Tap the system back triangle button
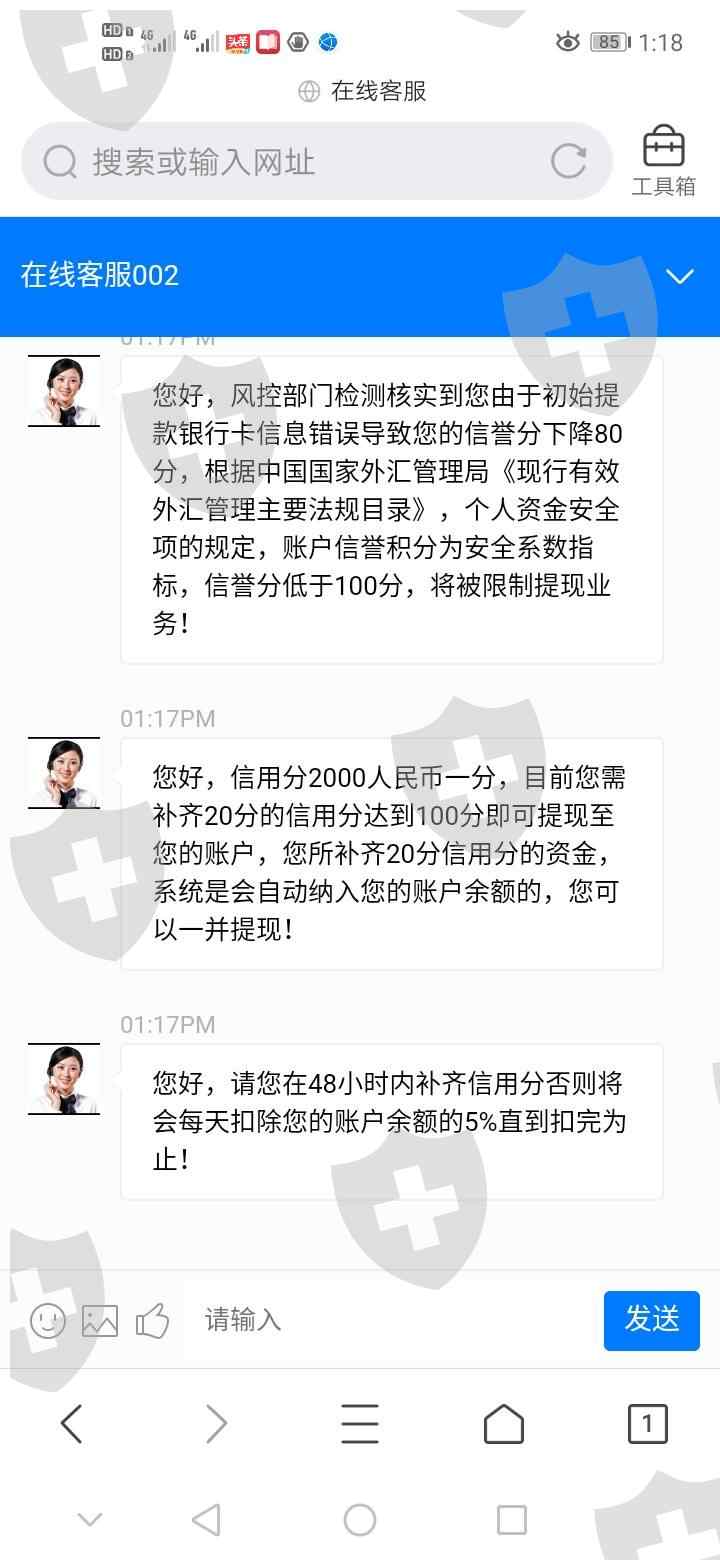The height and width of the screenshot is (1560, 720). tap(206, 1520)
